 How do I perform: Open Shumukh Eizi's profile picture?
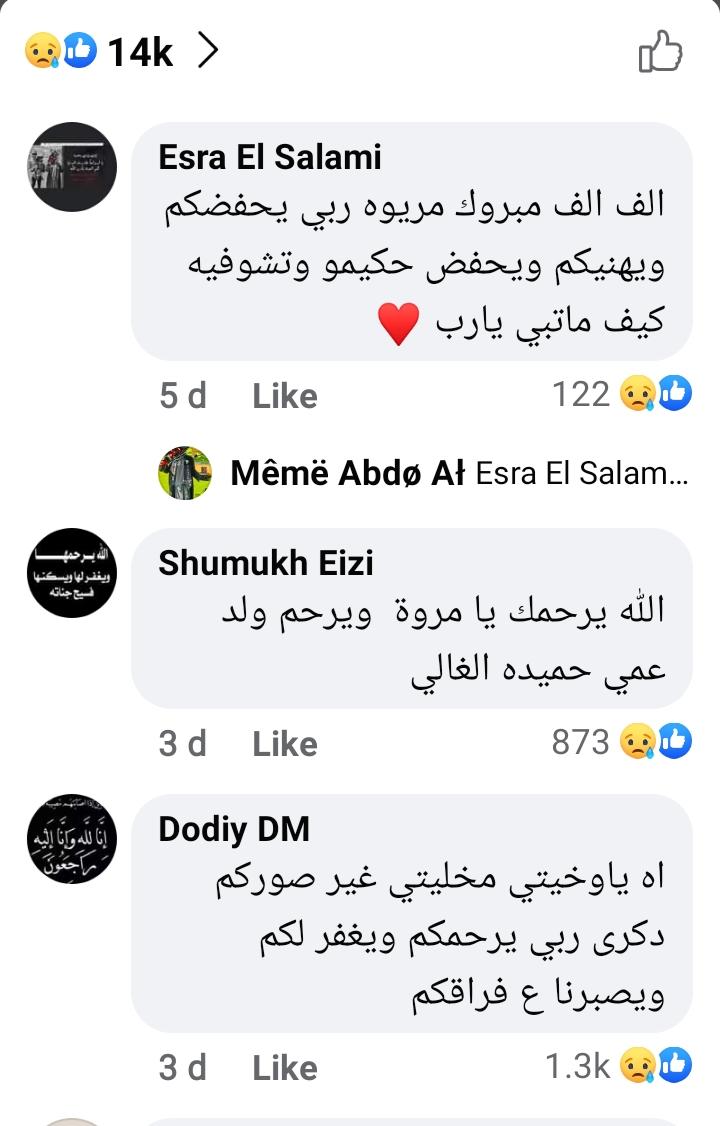tap(72, 573)
